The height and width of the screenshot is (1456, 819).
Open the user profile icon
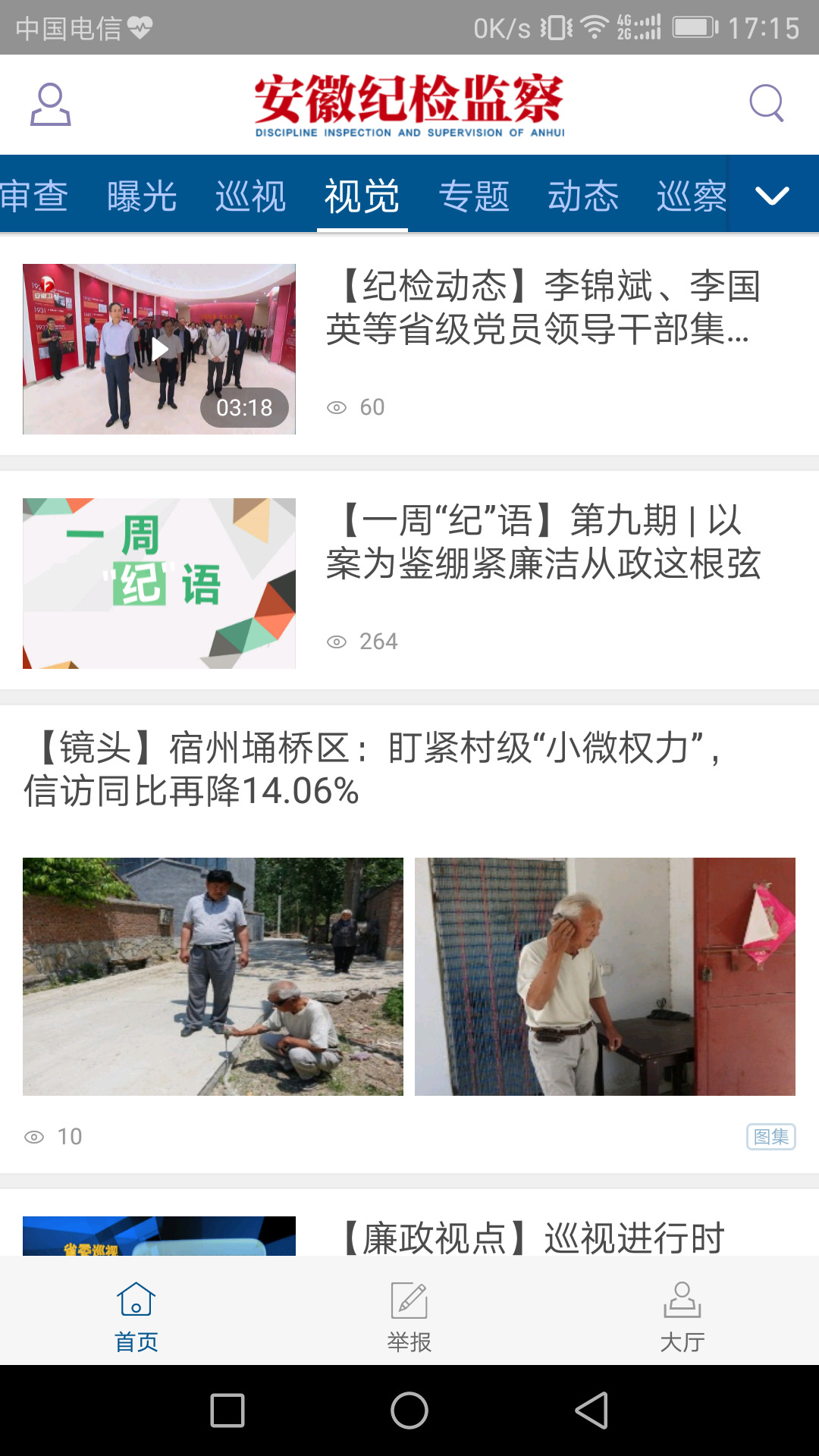(50, 105)
